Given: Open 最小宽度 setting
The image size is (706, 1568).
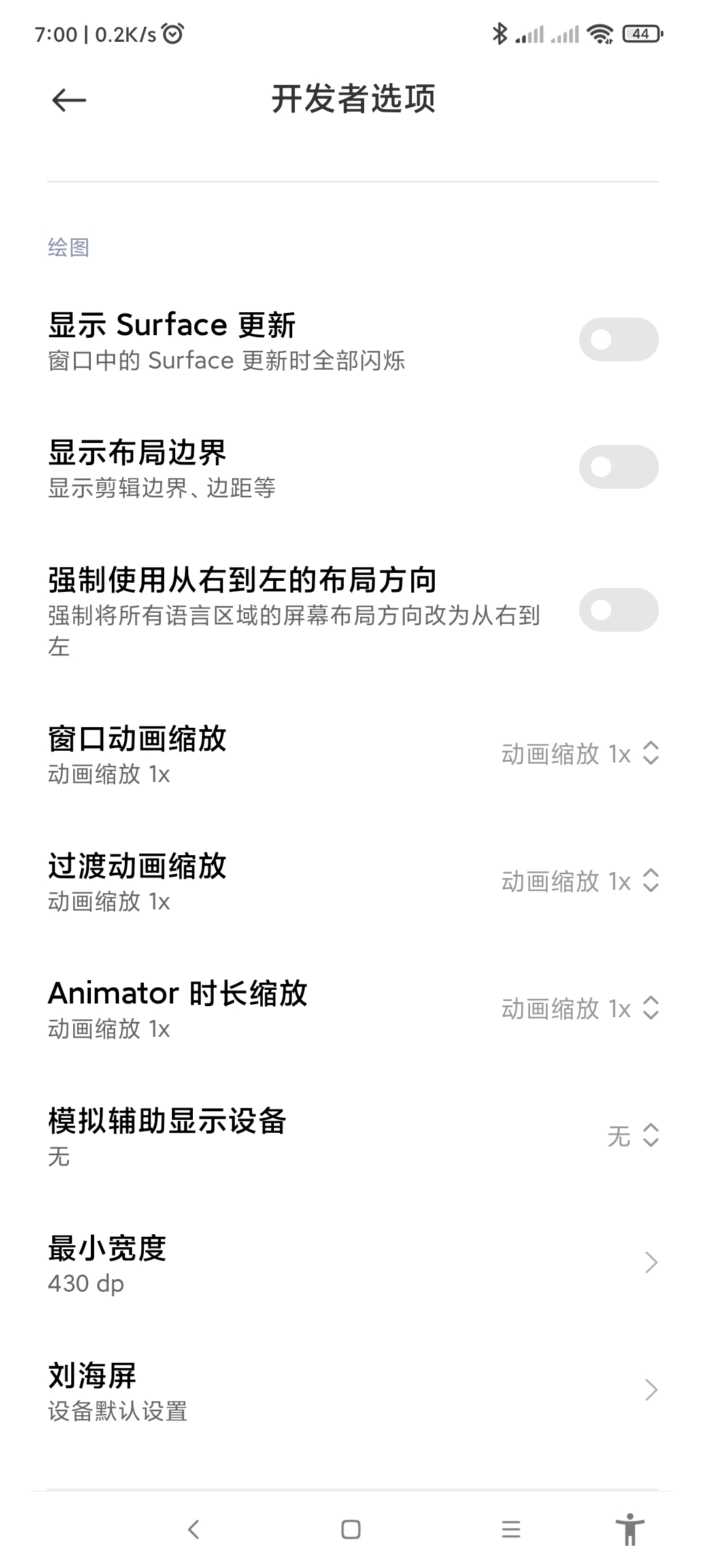Looking at the screenshot, I should [x=353, y=1264].
